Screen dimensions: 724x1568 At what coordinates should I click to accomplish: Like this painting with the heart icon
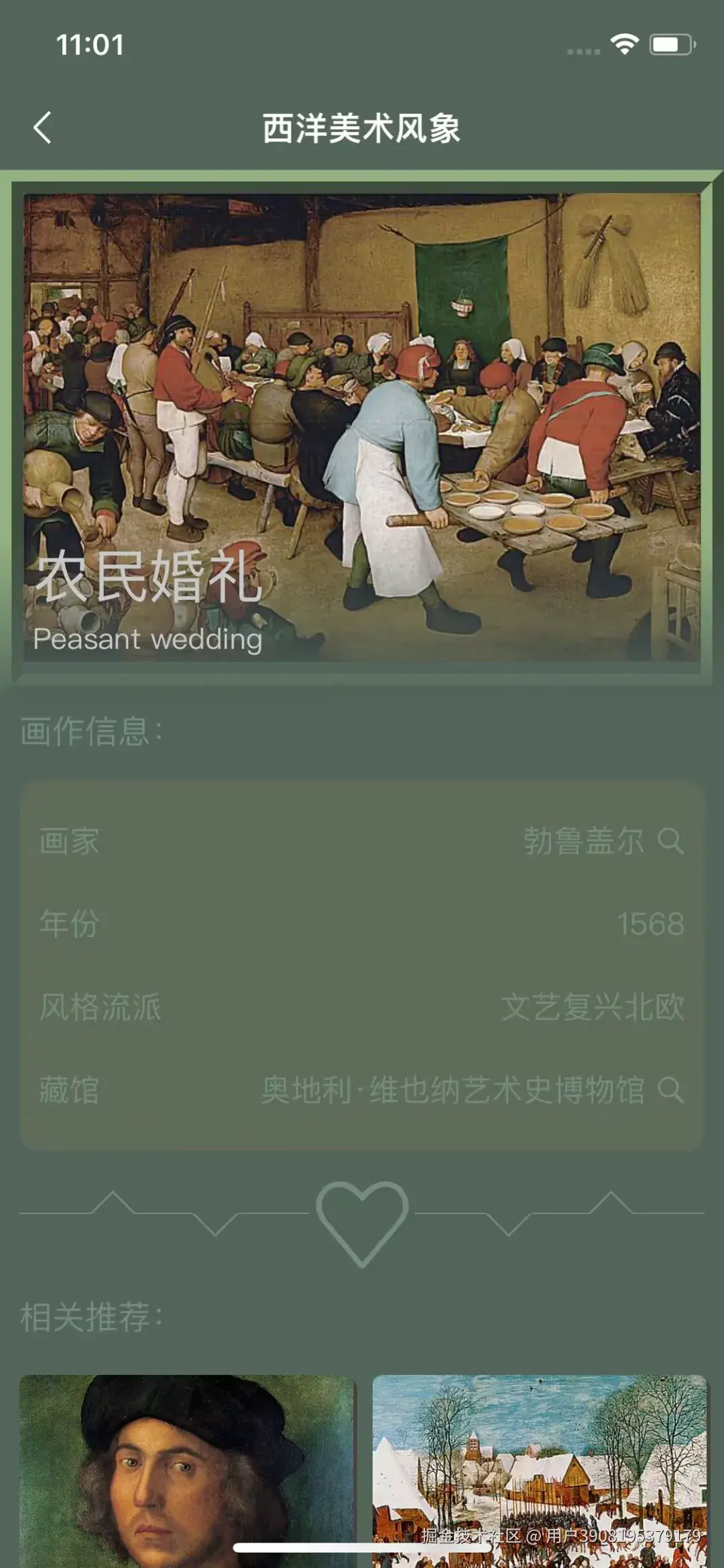click(362, 1223)
